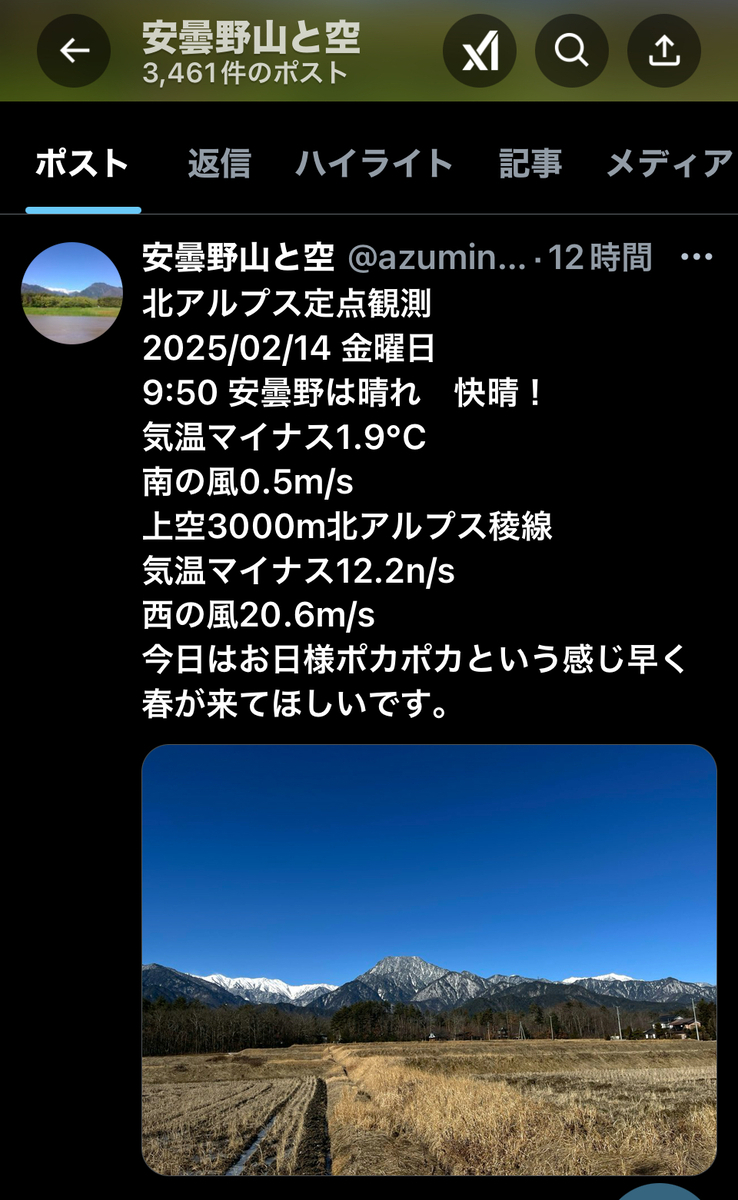
Task: Open the mountain landscape photo in the post
Action: [429, 960]
